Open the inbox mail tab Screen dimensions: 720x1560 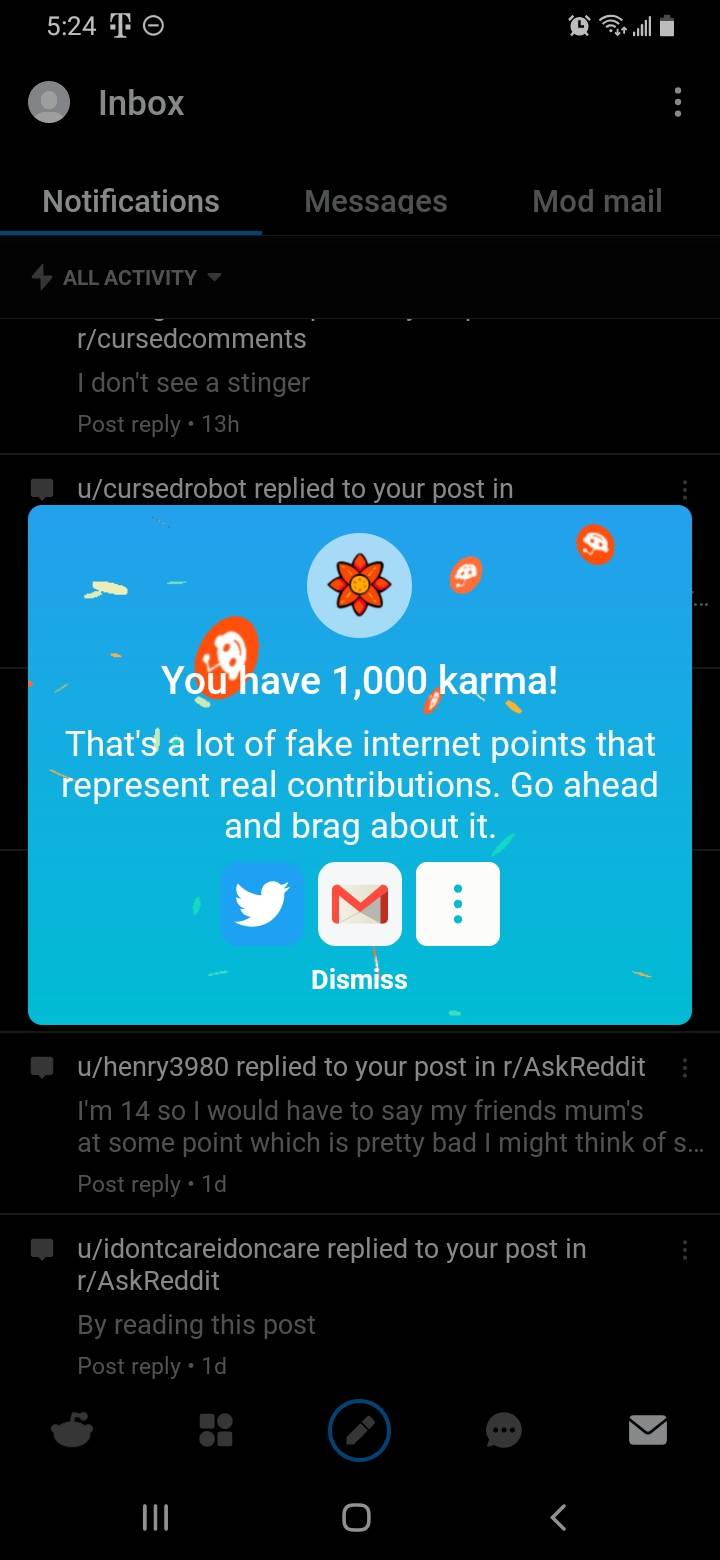[647, 1431]
